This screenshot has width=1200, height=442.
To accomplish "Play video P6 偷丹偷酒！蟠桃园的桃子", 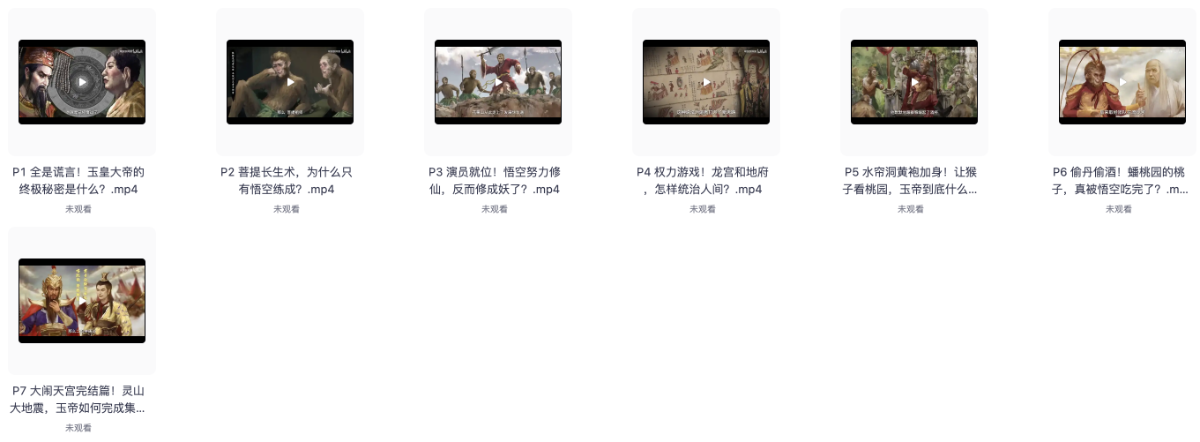I will (x=1122, y=82).
